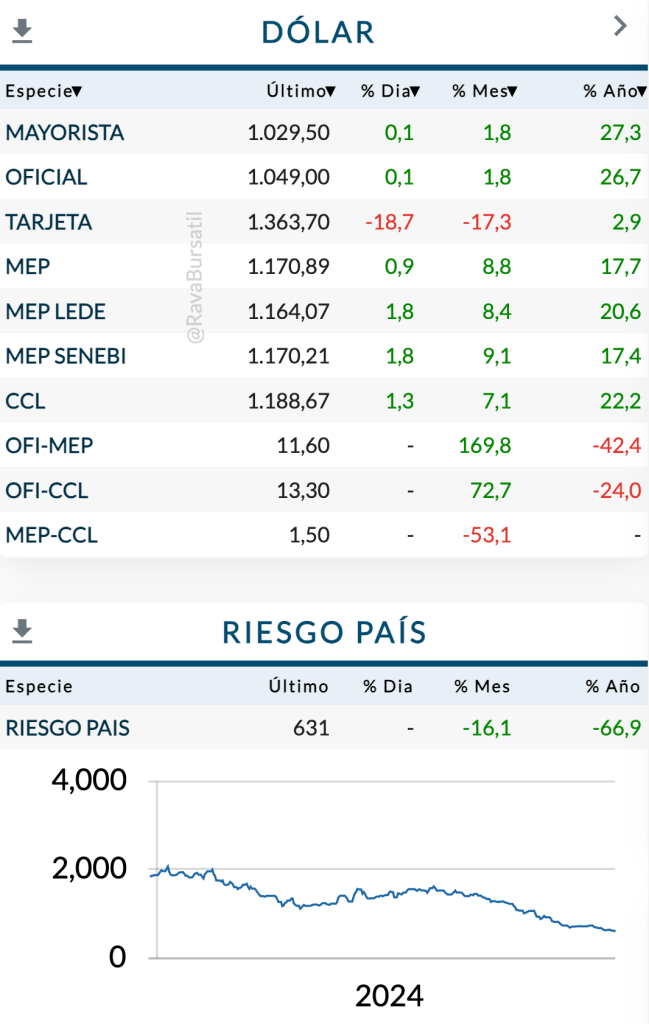Screen dimensions: 649x1024
Task: Sort Dólar table by Especie
Action: pyautogui.click(x=44, y=91)
